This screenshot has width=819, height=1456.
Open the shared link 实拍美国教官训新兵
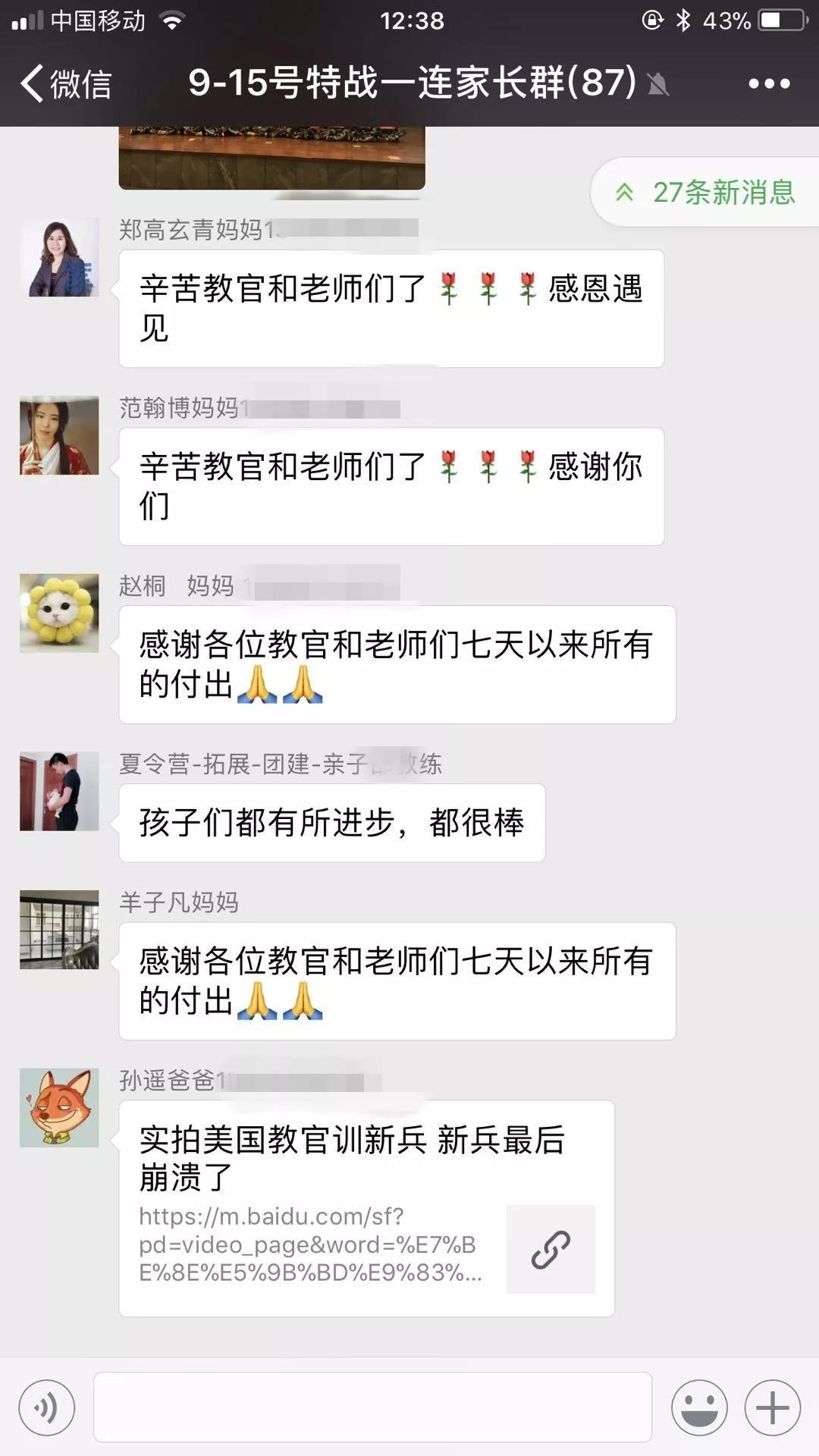(366, 1208)
